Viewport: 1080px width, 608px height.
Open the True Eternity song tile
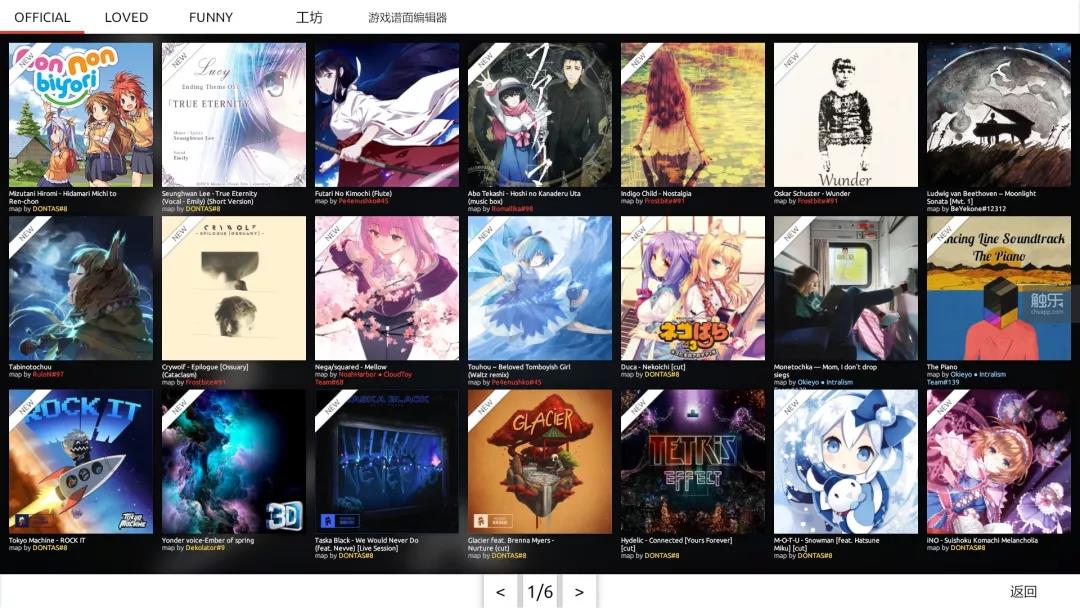234,115
